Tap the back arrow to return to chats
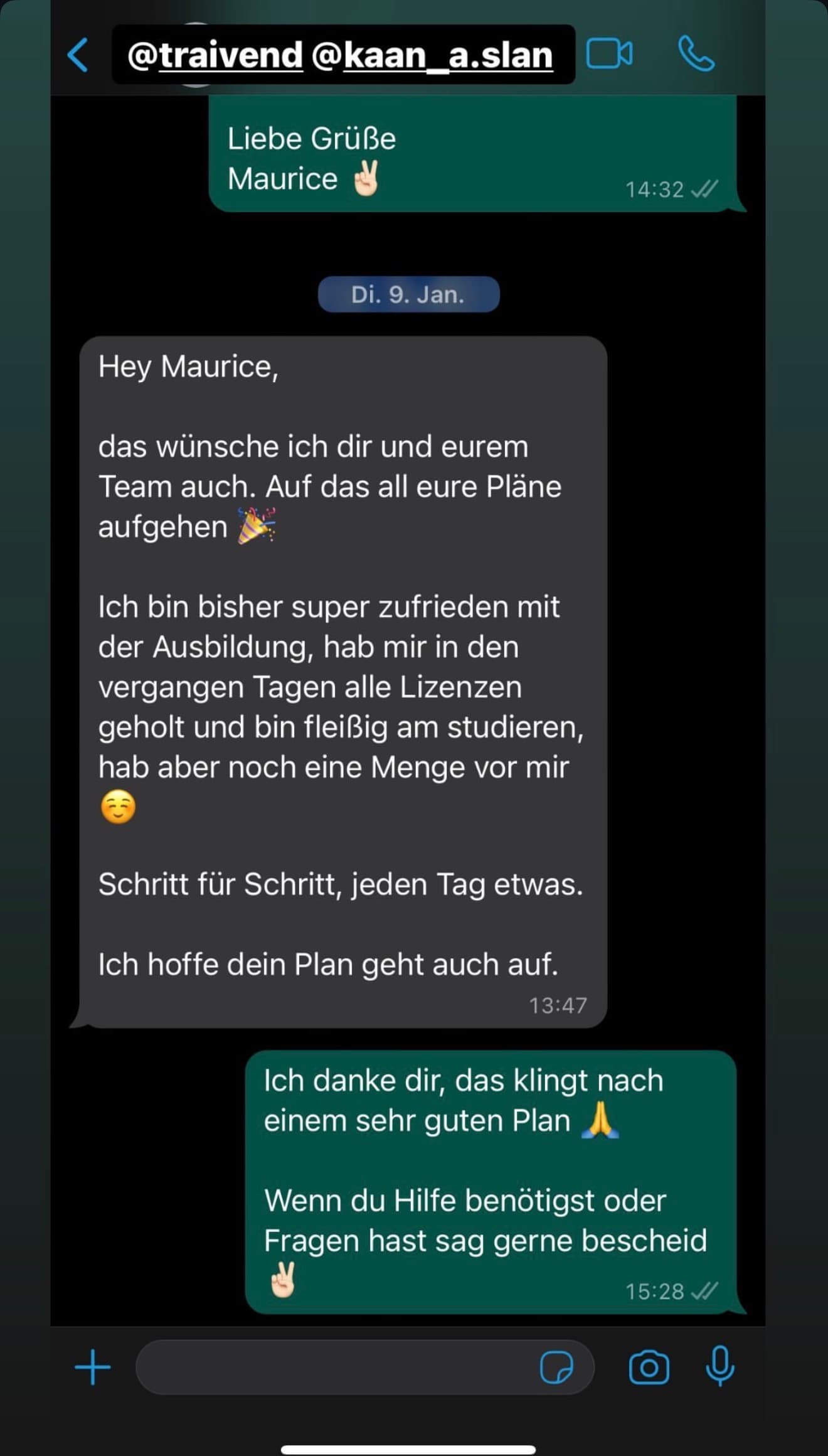Screen dimensions: 828x1456 click(79, 55)
